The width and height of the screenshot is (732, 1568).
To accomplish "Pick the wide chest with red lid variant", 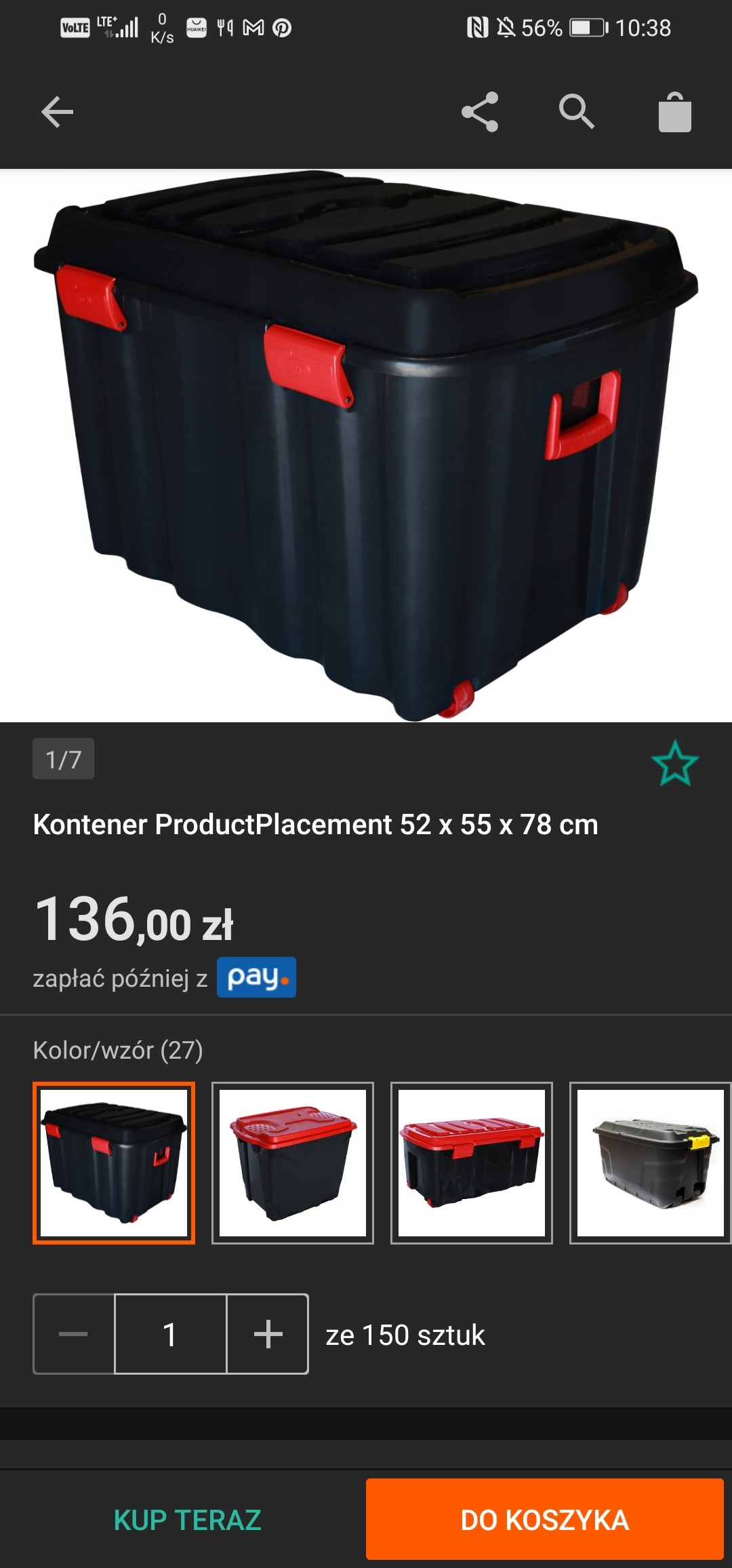I will coord(472,1163).
